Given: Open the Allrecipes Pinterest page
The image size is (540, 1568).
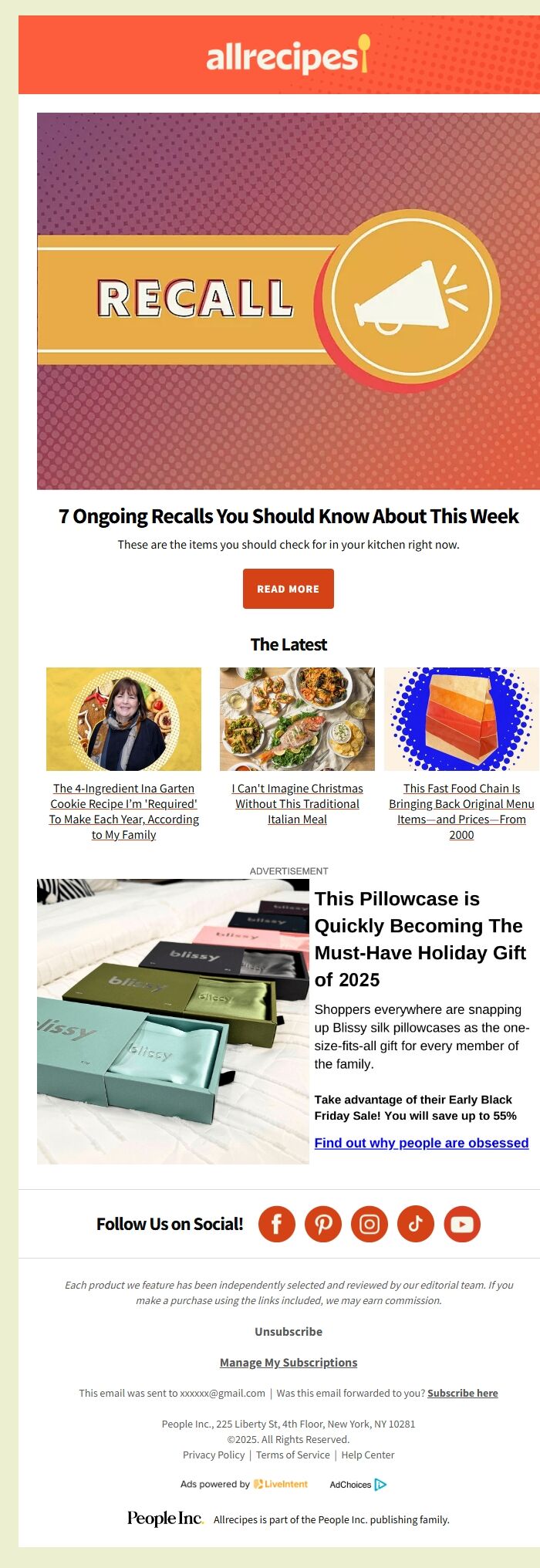Looking at the screenshot, I should 323,1224.
